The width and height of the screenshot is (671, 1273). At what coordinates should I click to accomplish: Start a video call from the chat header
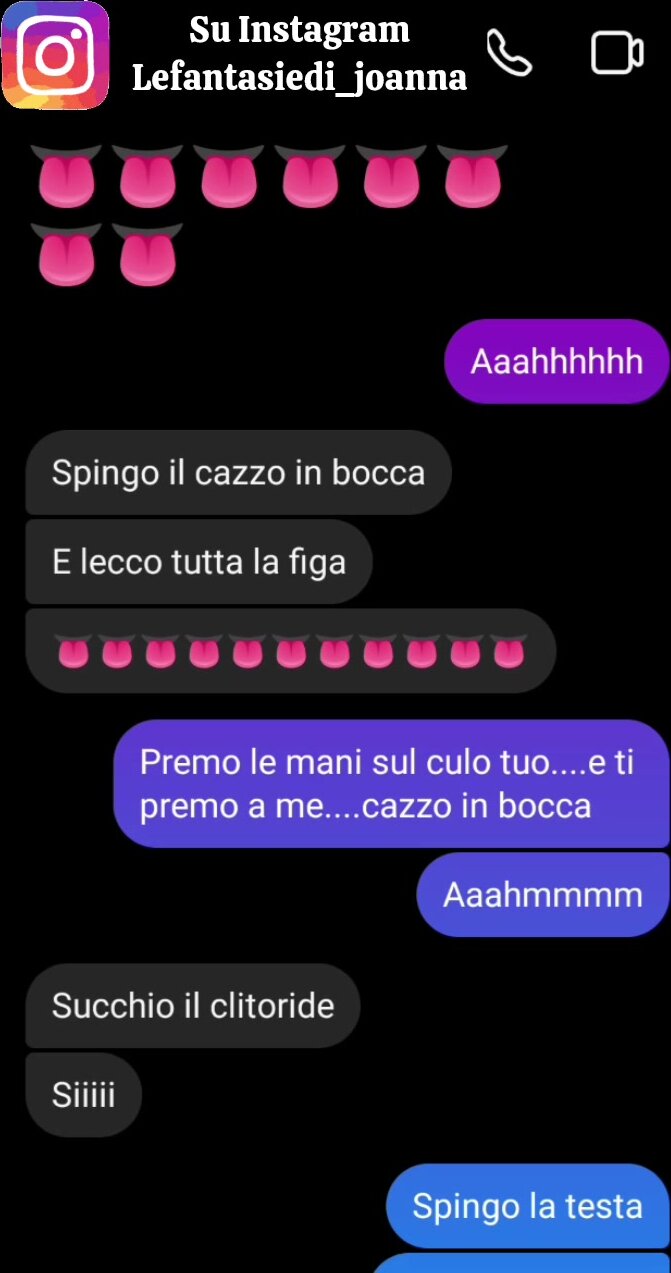click(x=617, y=53)
